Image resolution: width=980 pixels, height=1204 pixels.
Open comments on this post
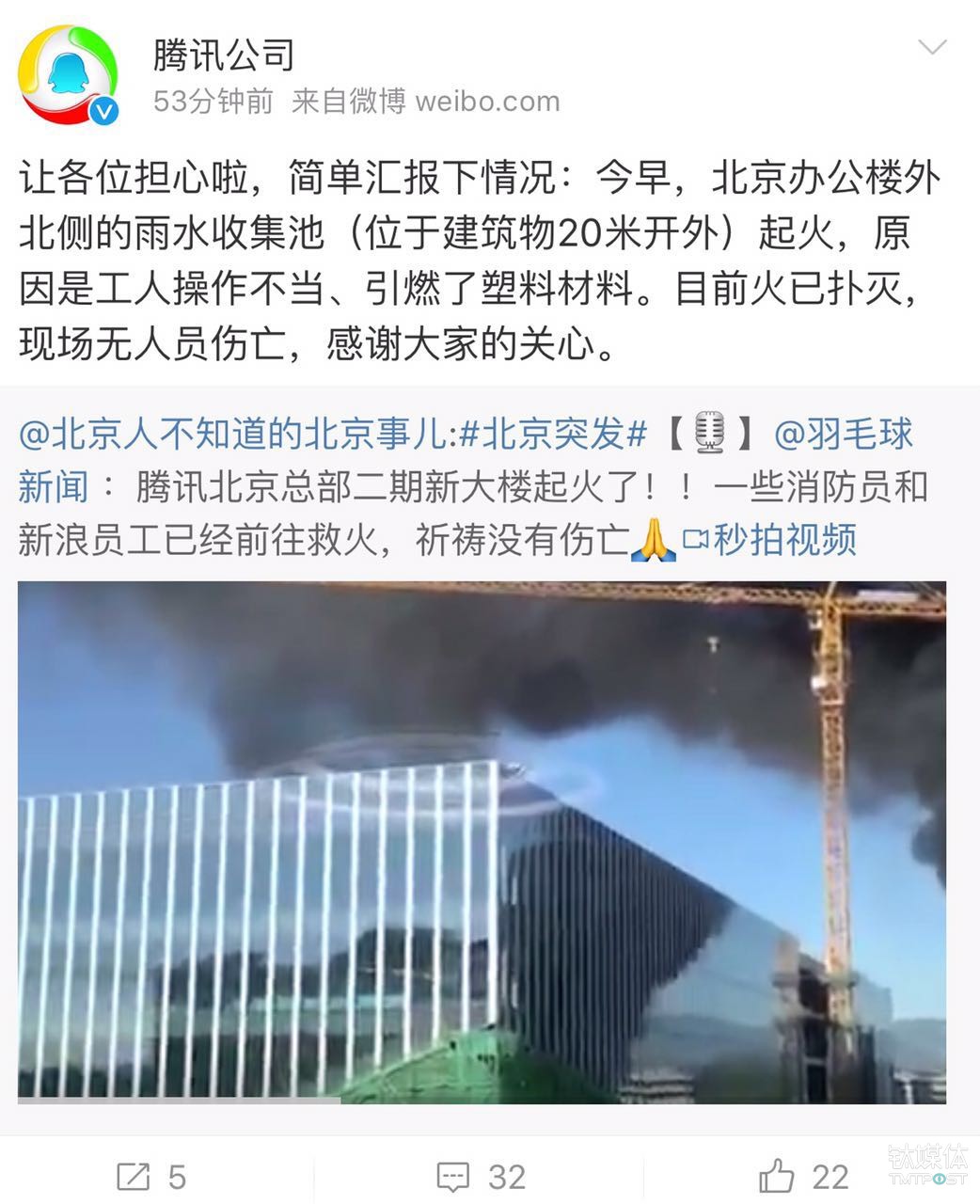coord(481,1175)
